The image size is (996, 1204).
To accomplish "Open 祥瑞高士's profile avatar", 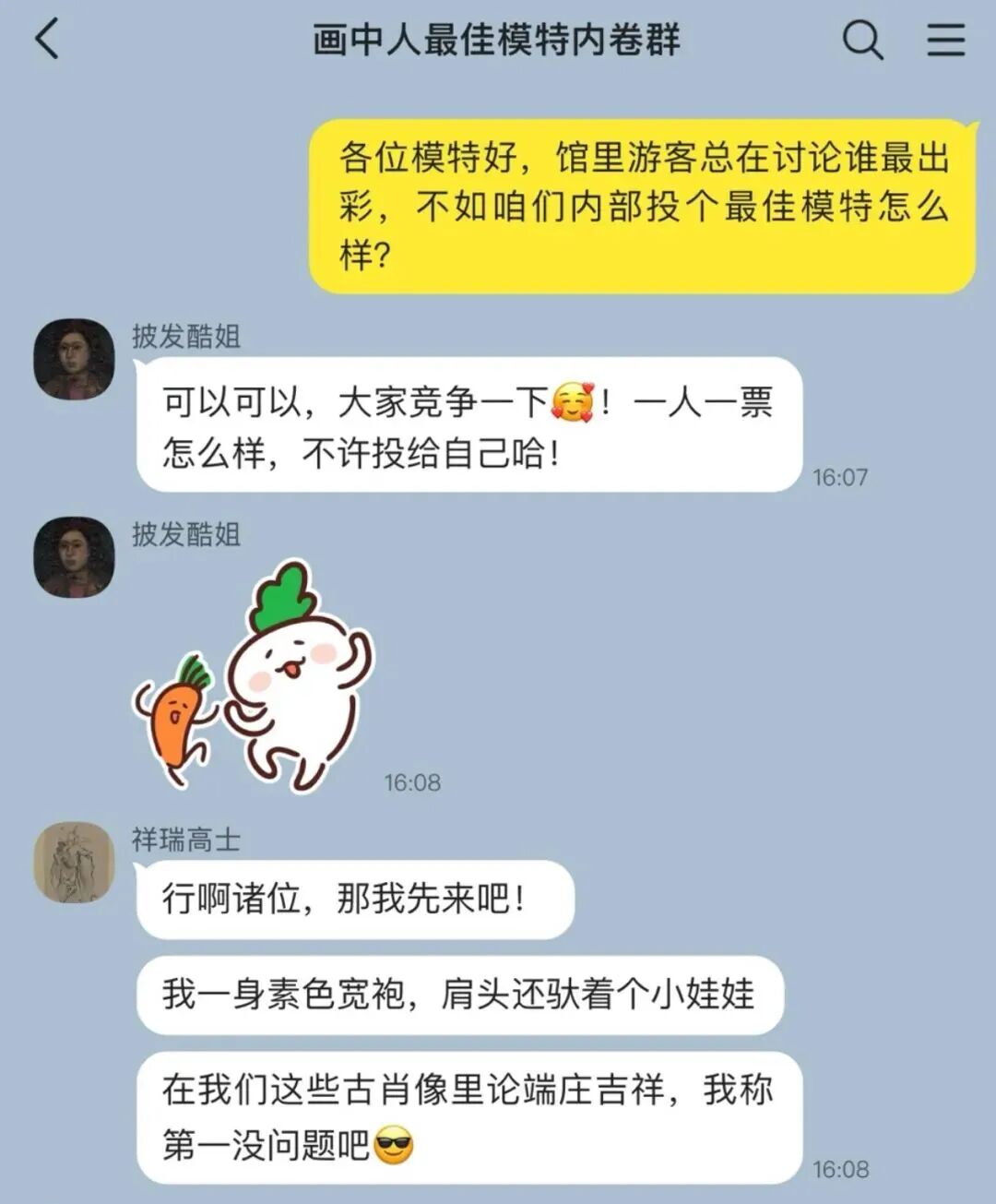I will pyautogui.click(x=75, y=862).
